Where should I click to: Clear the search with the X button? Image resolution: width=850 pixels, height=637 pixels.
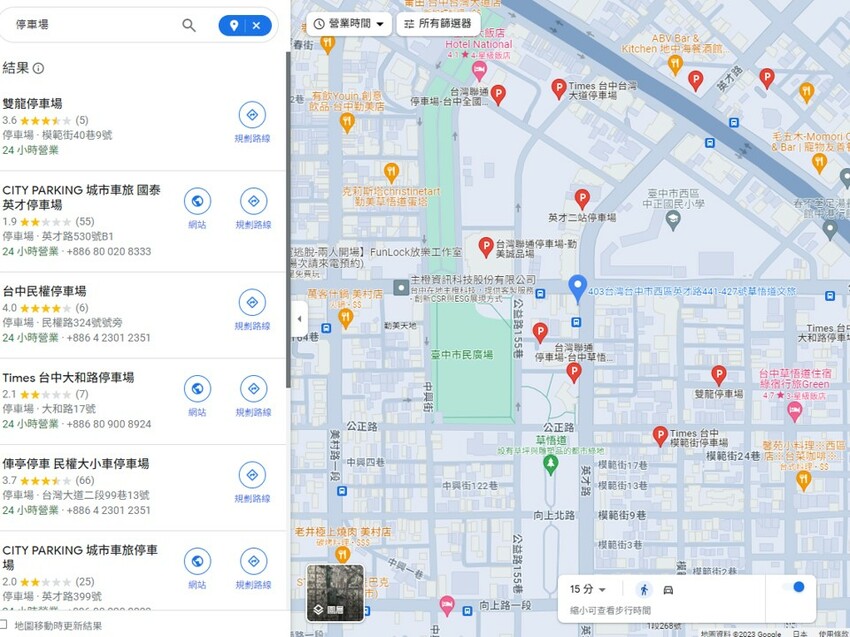(257, 25)
